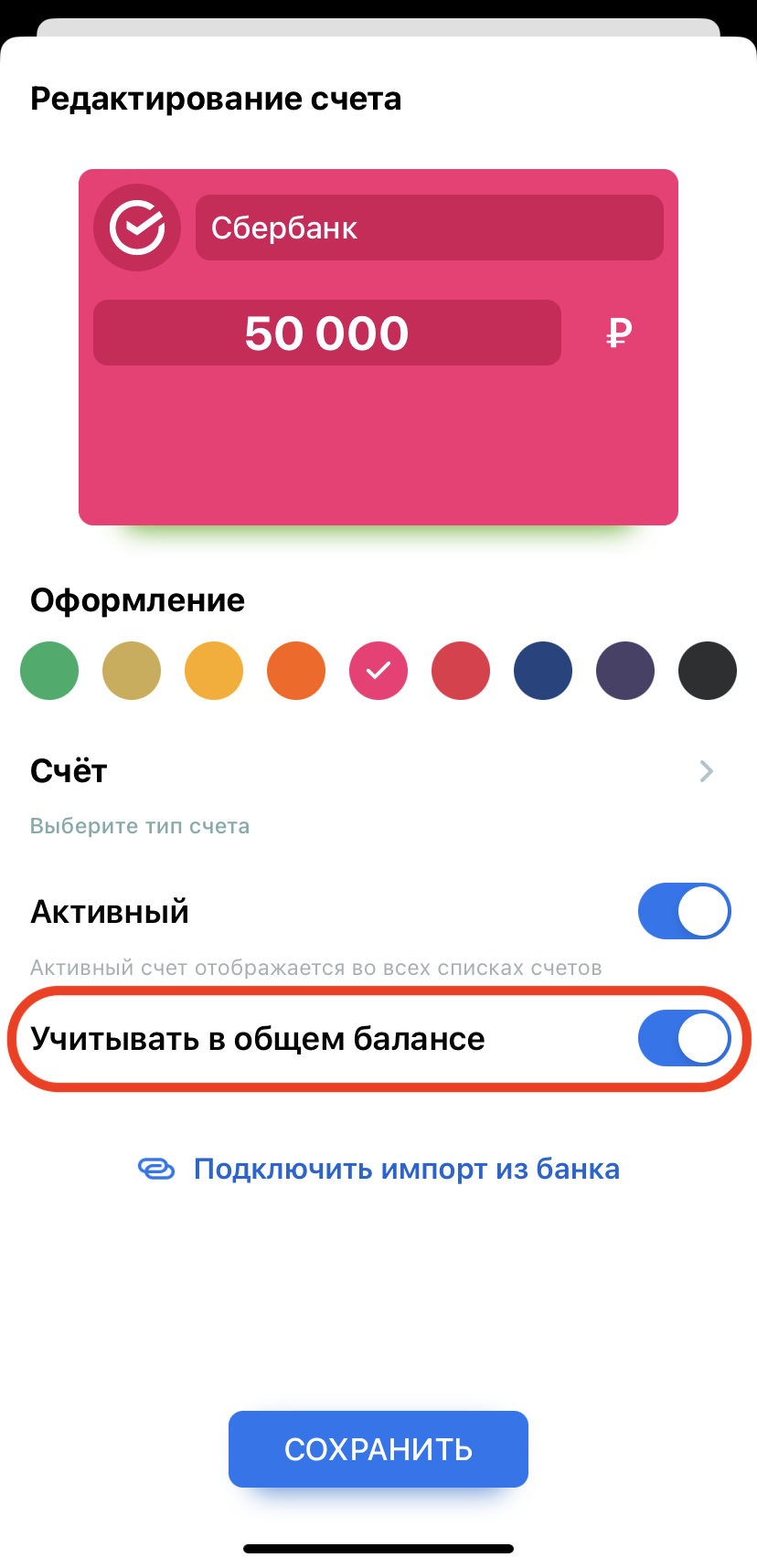This screenshot has width=757, height=1568.
Task: Choose the yellow color swatch
Action: coord(214,671)
